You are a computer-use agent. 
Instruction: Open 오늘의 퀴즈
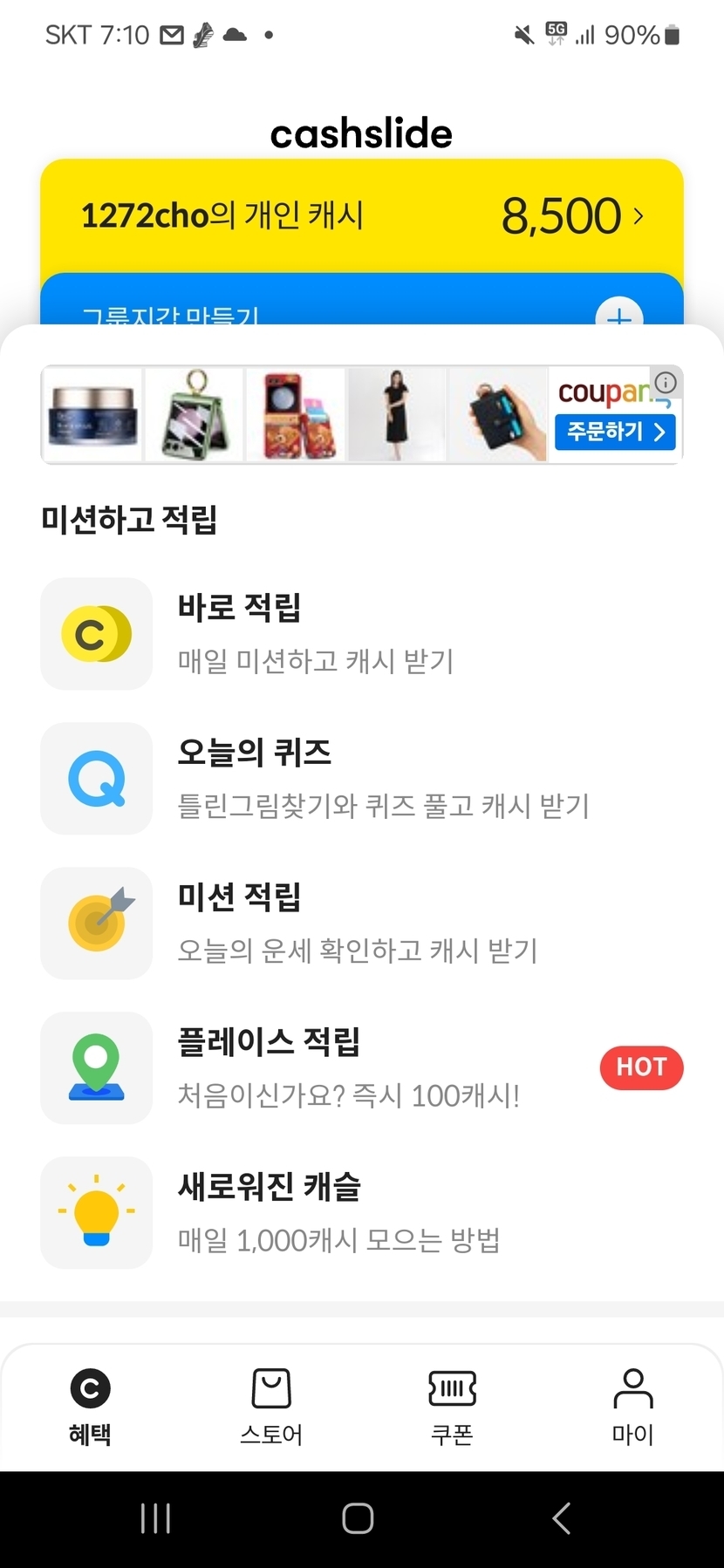361,779
